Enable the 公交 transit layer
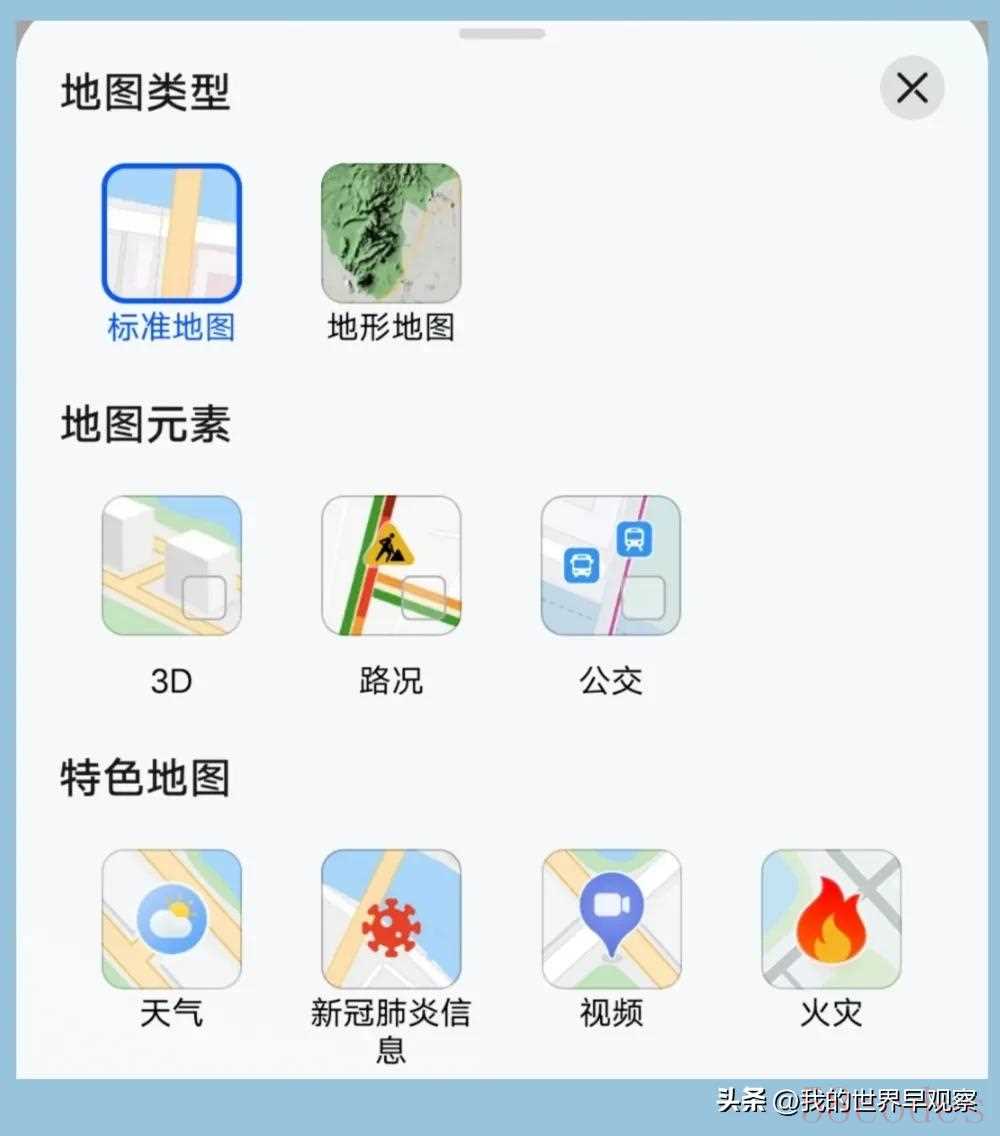This screenshot has height=1136, width=1000. pos(611,566)
